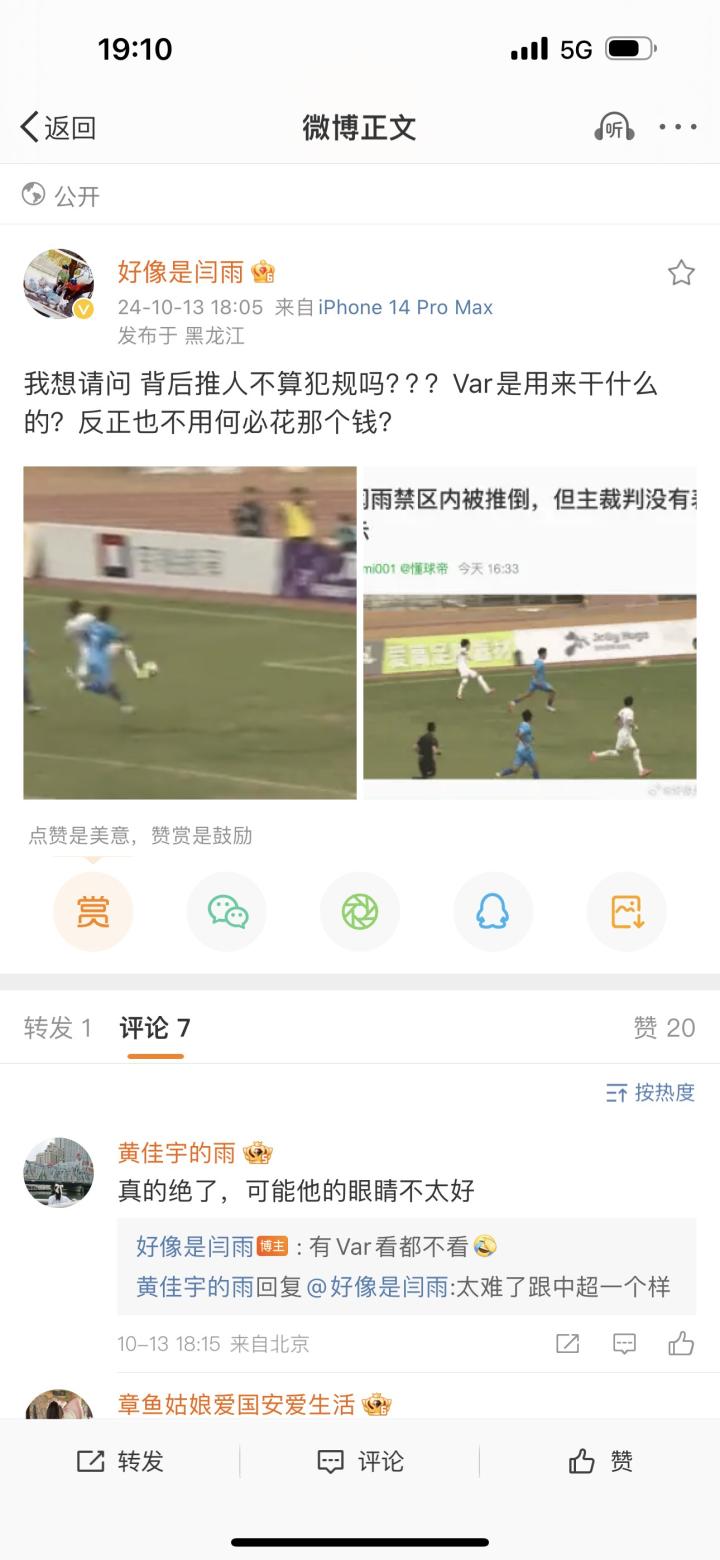The width and height of the screenshot is (720, 1560).
Task: Share the post to QQ
Action: coord(493,911)
